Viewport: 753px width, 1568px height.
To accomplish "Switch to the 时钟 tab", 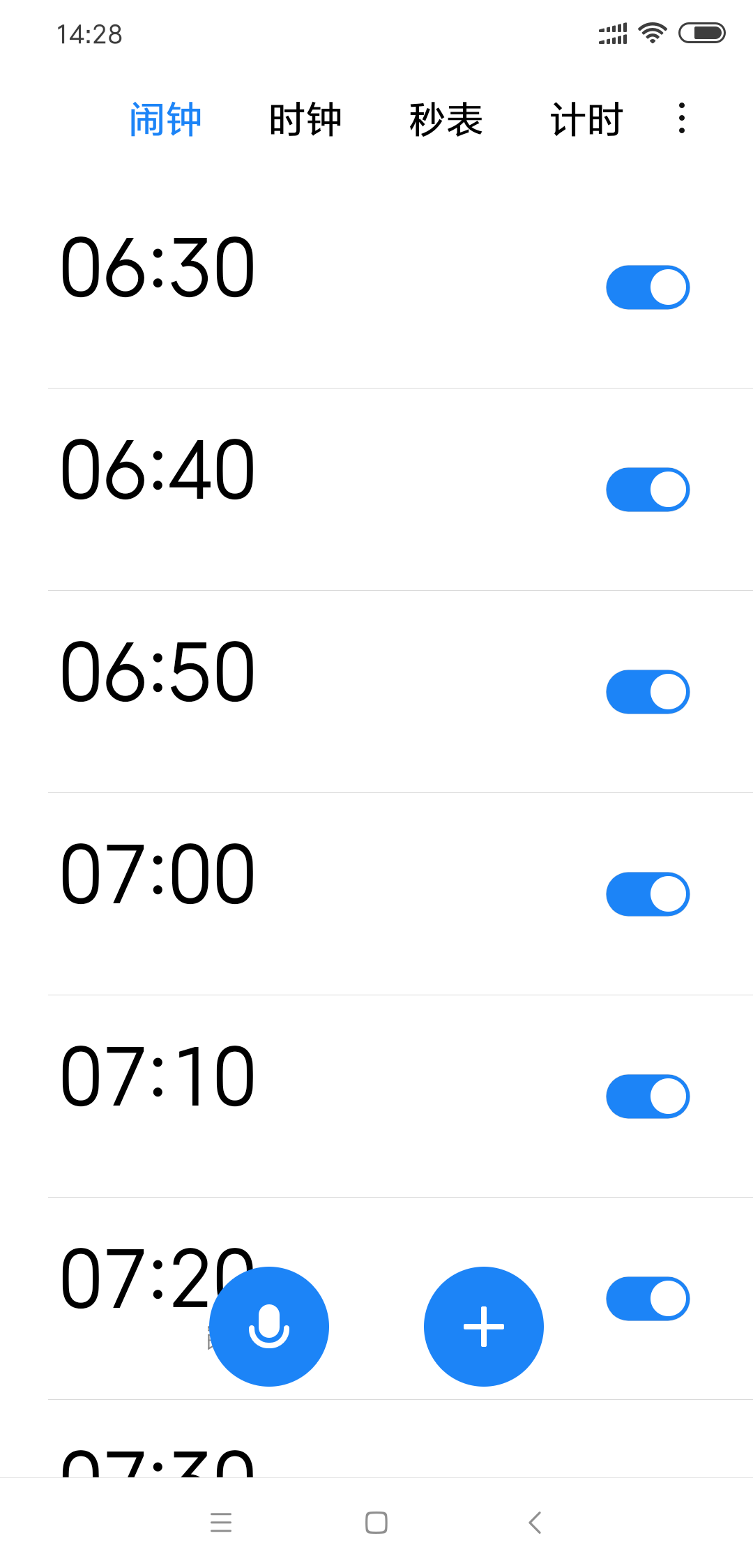I will click(305, 119).
